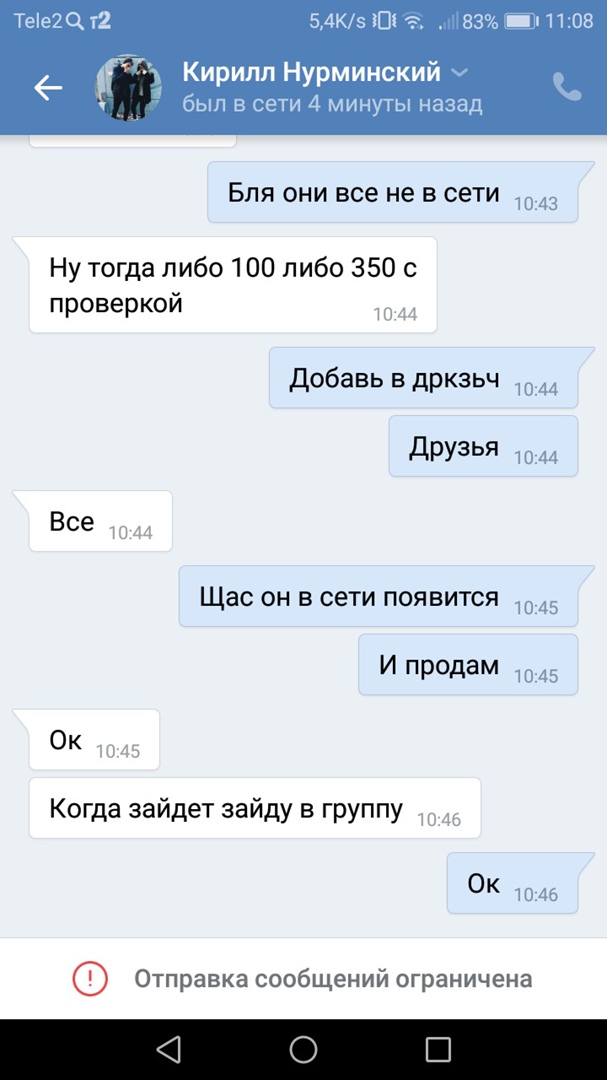The image size is (607, 1080).
Task: Tap the Android home button
Action: coord(303,1049)
